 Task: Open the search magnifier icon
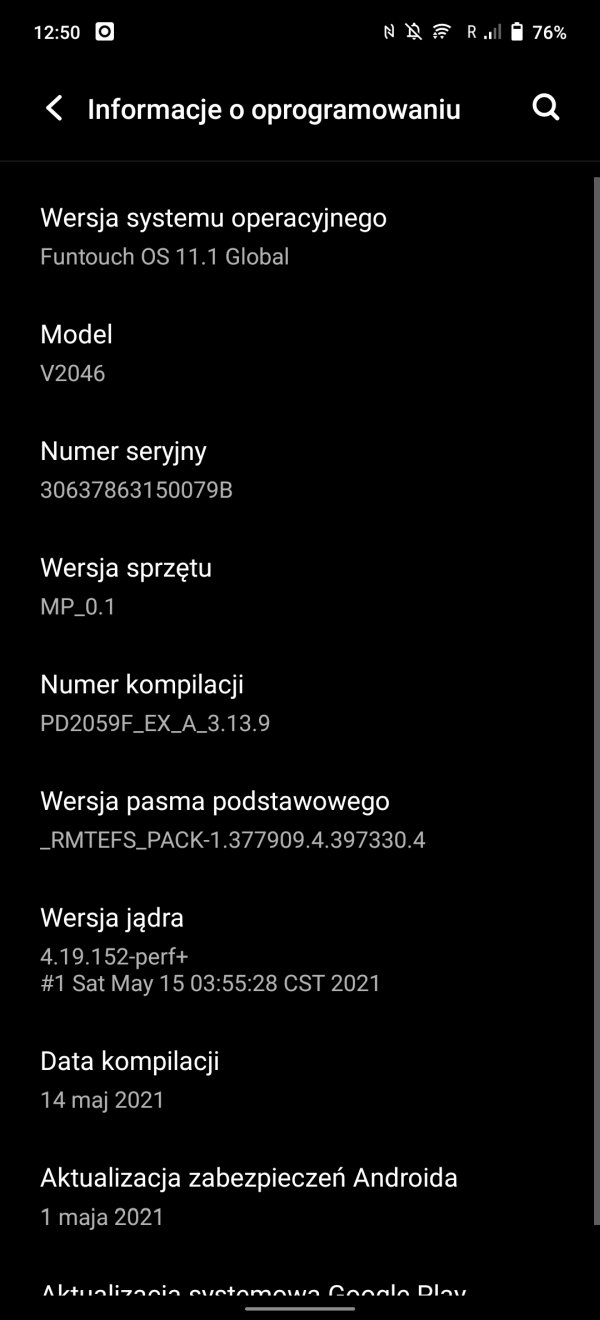click(x=545, y=108)
